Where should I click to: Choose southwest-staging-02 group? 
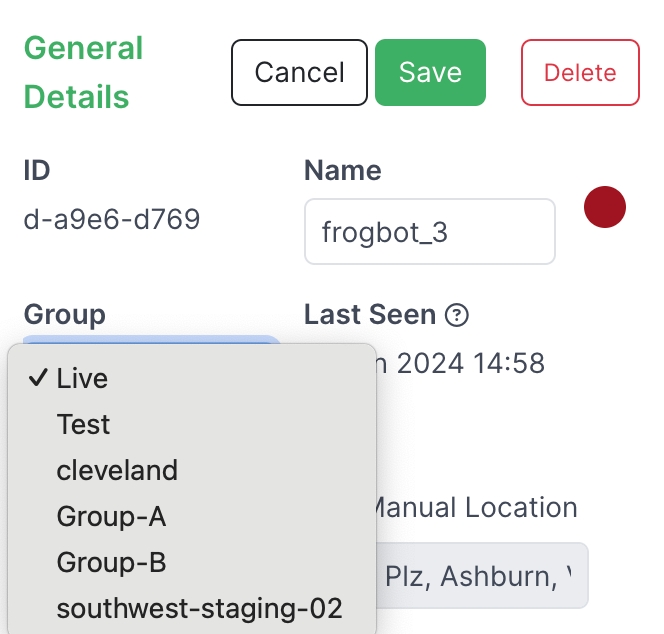(199, 608)
